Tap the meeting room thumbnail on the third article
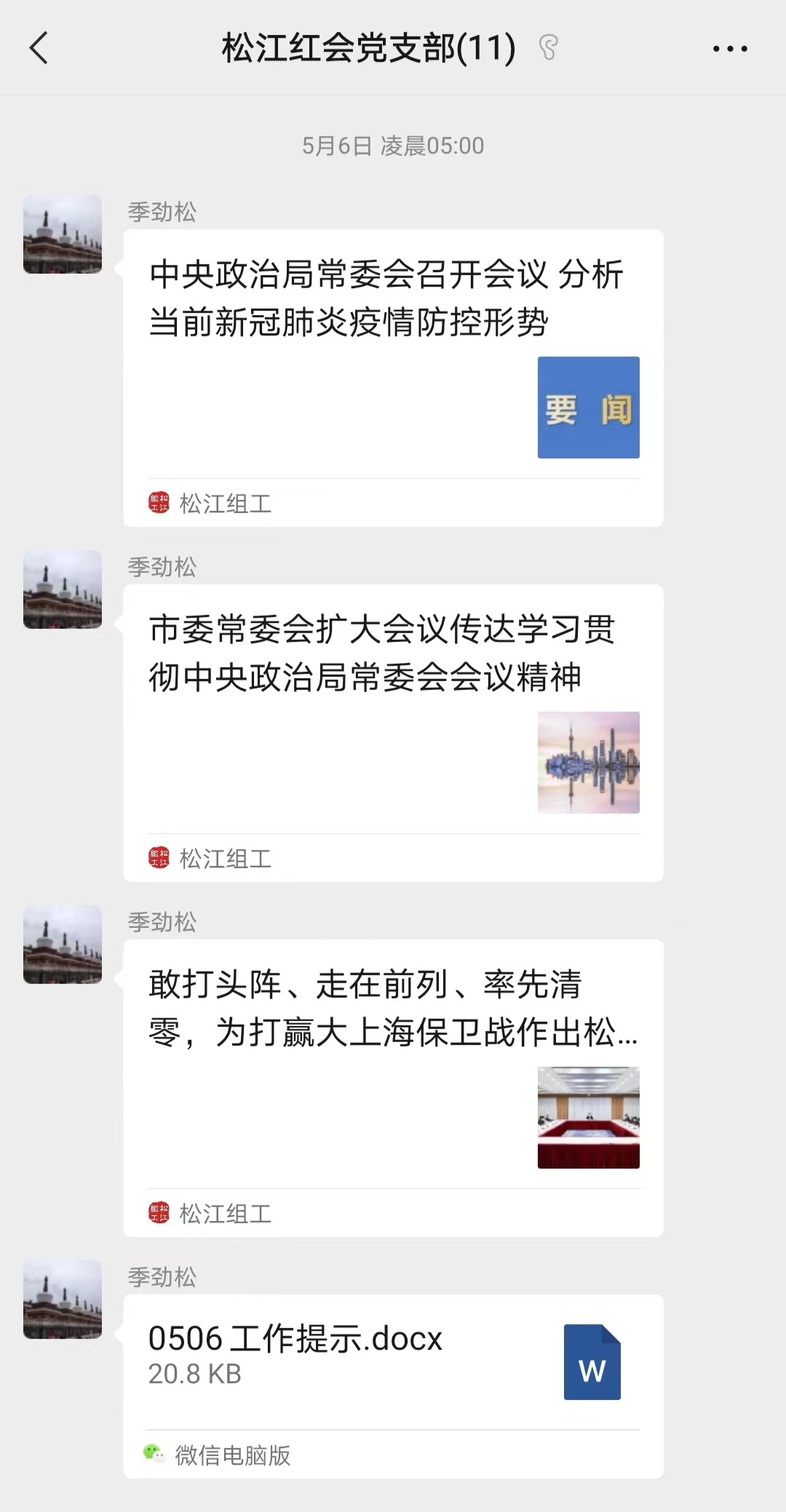 click(x=588, y=1118)
